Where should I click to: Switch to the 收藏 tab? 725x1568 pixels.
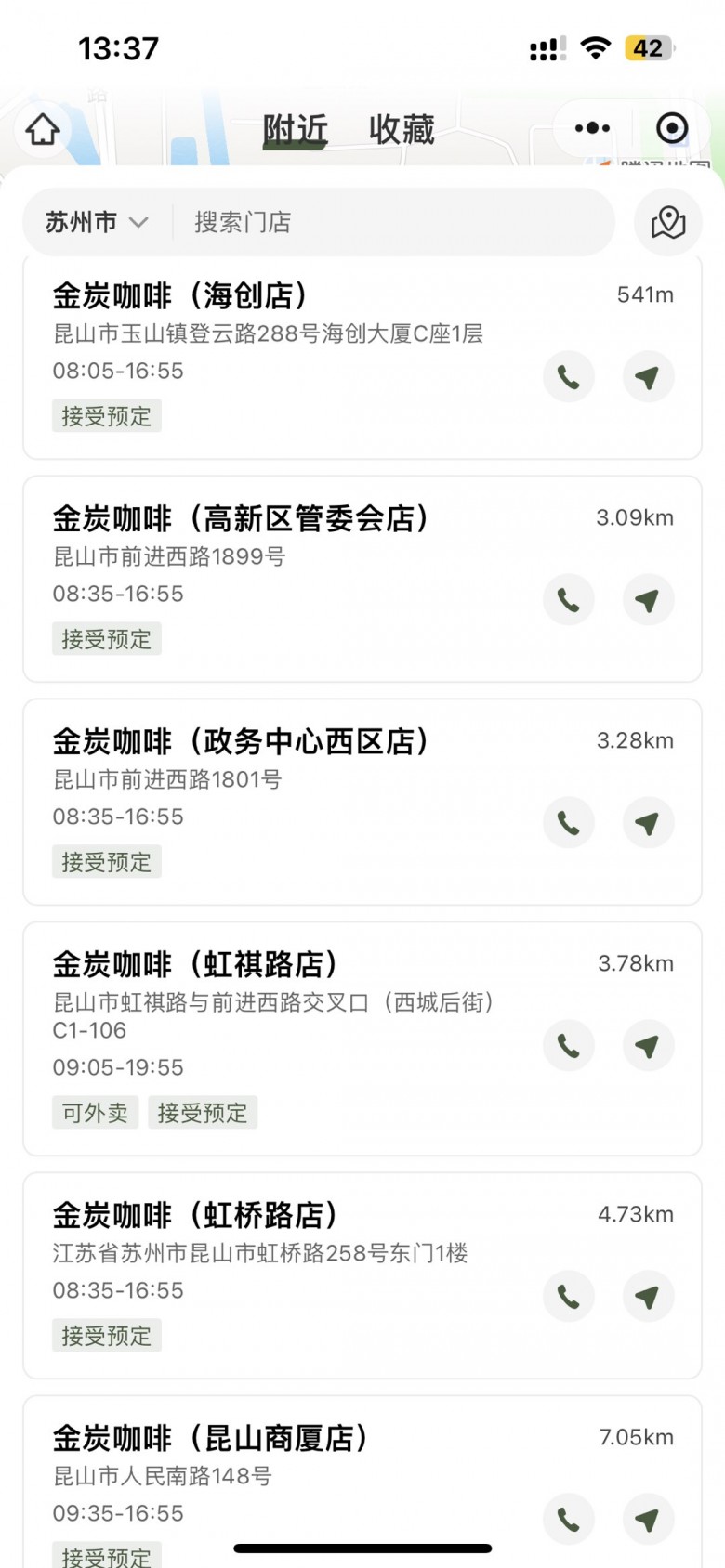tap(402, 129)
